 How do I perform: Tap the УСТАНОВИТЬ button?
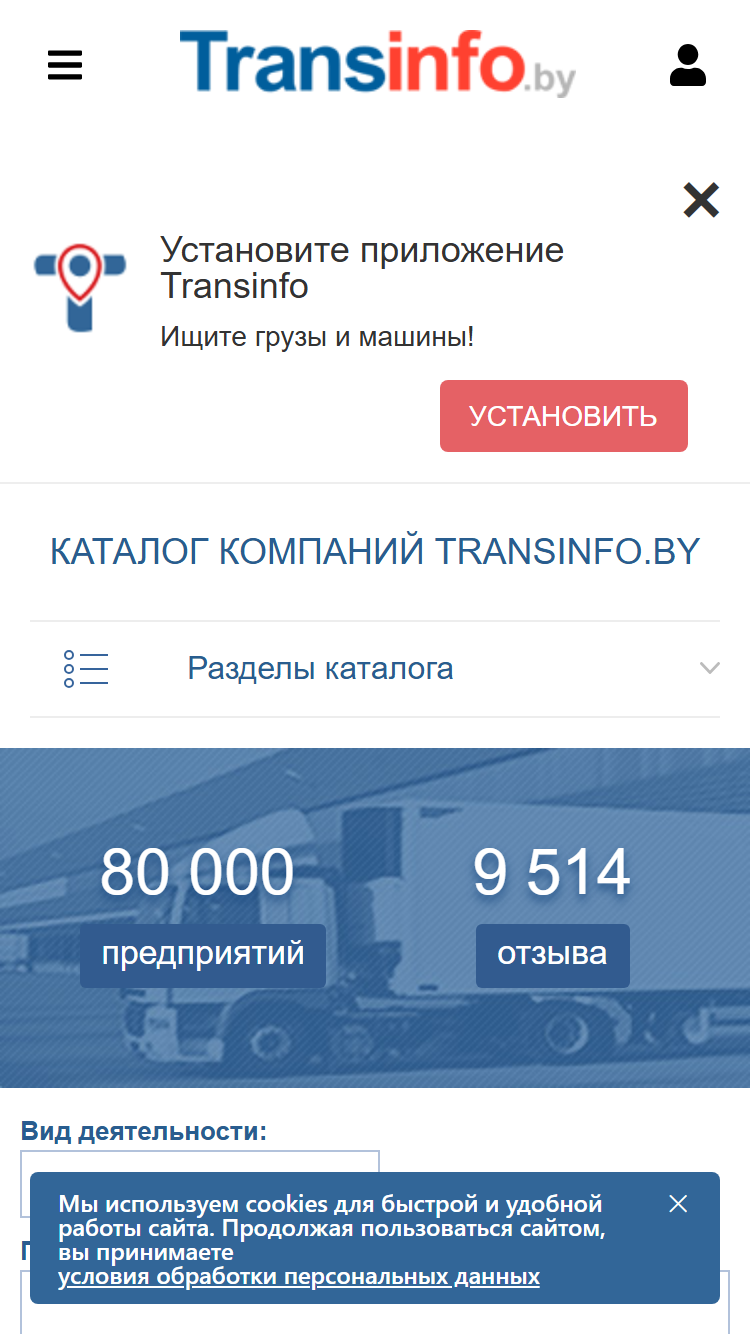point(564,416)
